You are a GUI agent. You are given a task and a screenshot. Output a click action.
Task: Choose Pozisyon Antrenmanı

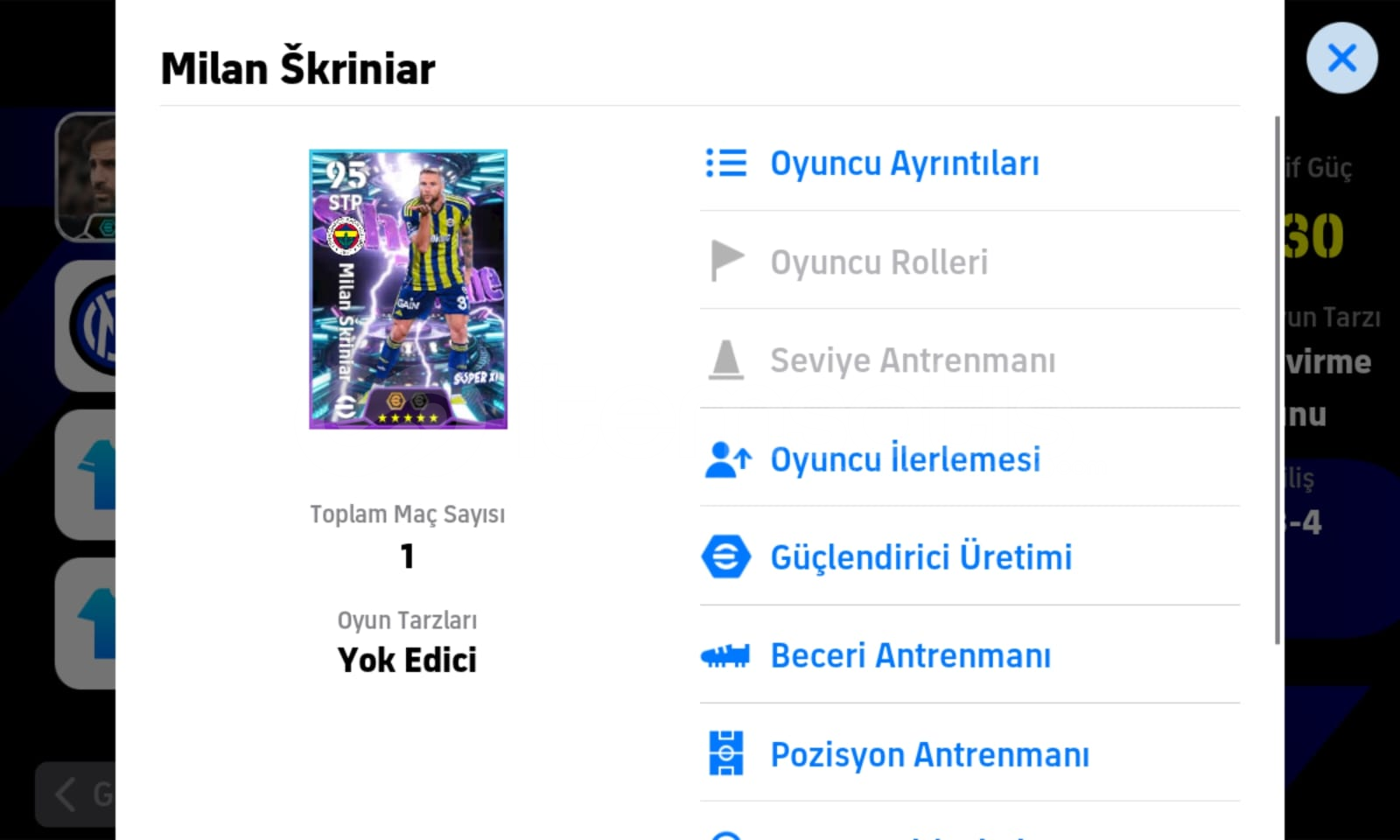(929, 754)
